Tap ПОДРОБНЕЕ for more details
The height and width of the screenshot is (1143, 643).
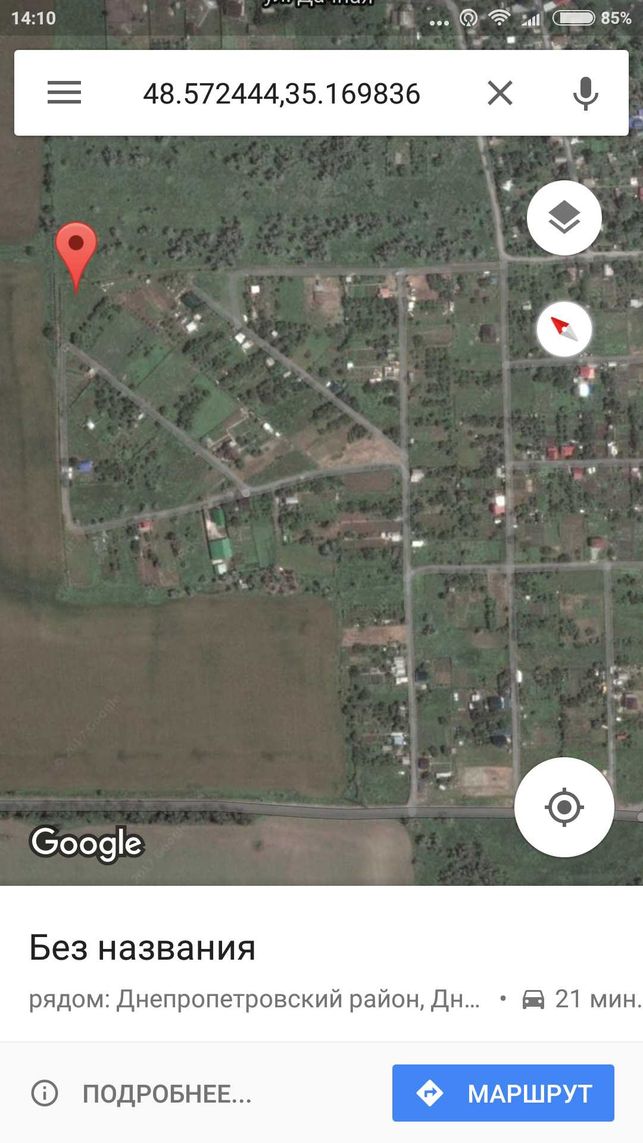(141, 1093)
